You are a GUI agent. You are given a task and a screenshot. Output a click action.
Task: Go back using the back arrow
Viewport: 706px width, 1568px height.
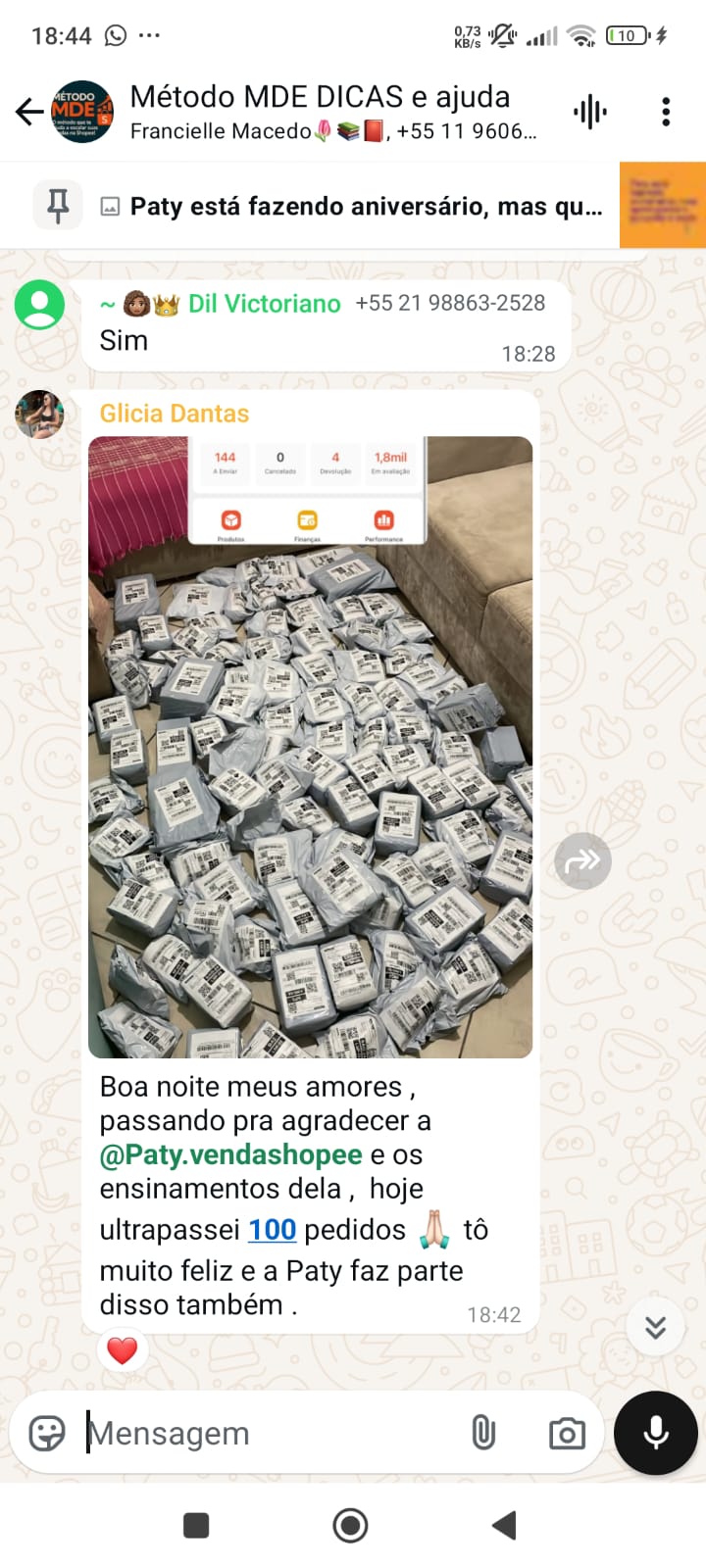[28, 110]
